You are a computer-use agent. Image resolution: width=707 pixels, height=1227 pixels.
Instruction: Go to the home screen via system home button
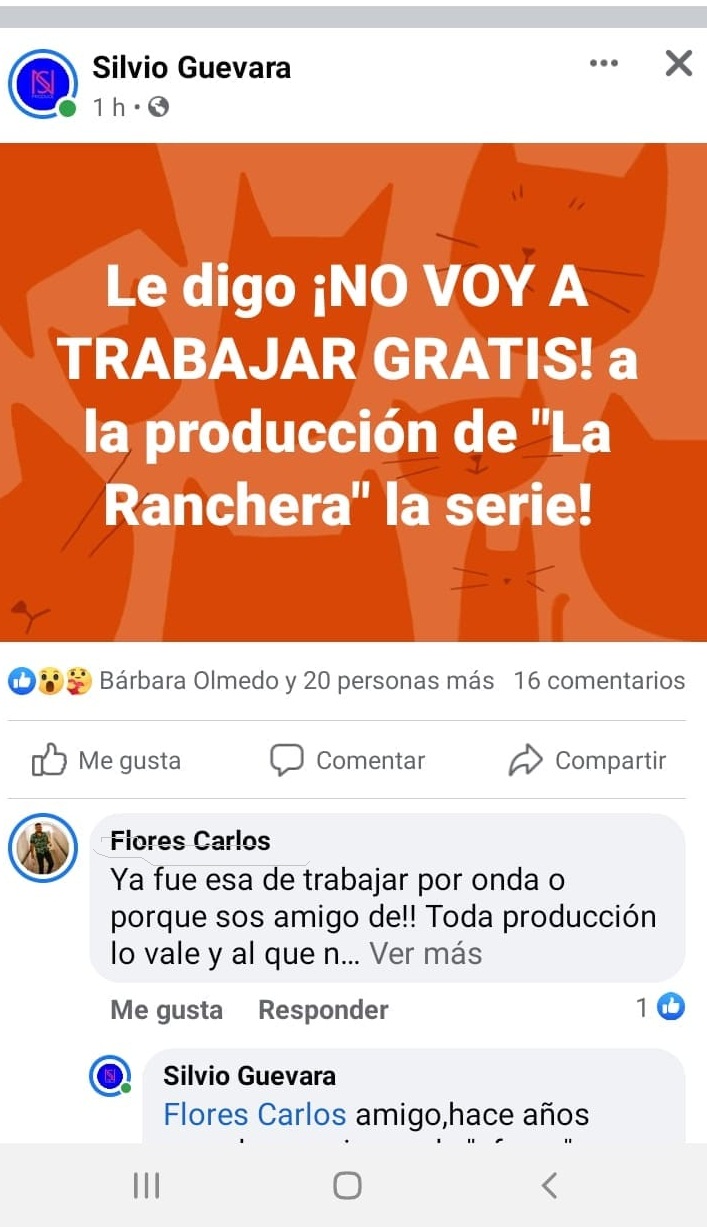click(347, 1186)
